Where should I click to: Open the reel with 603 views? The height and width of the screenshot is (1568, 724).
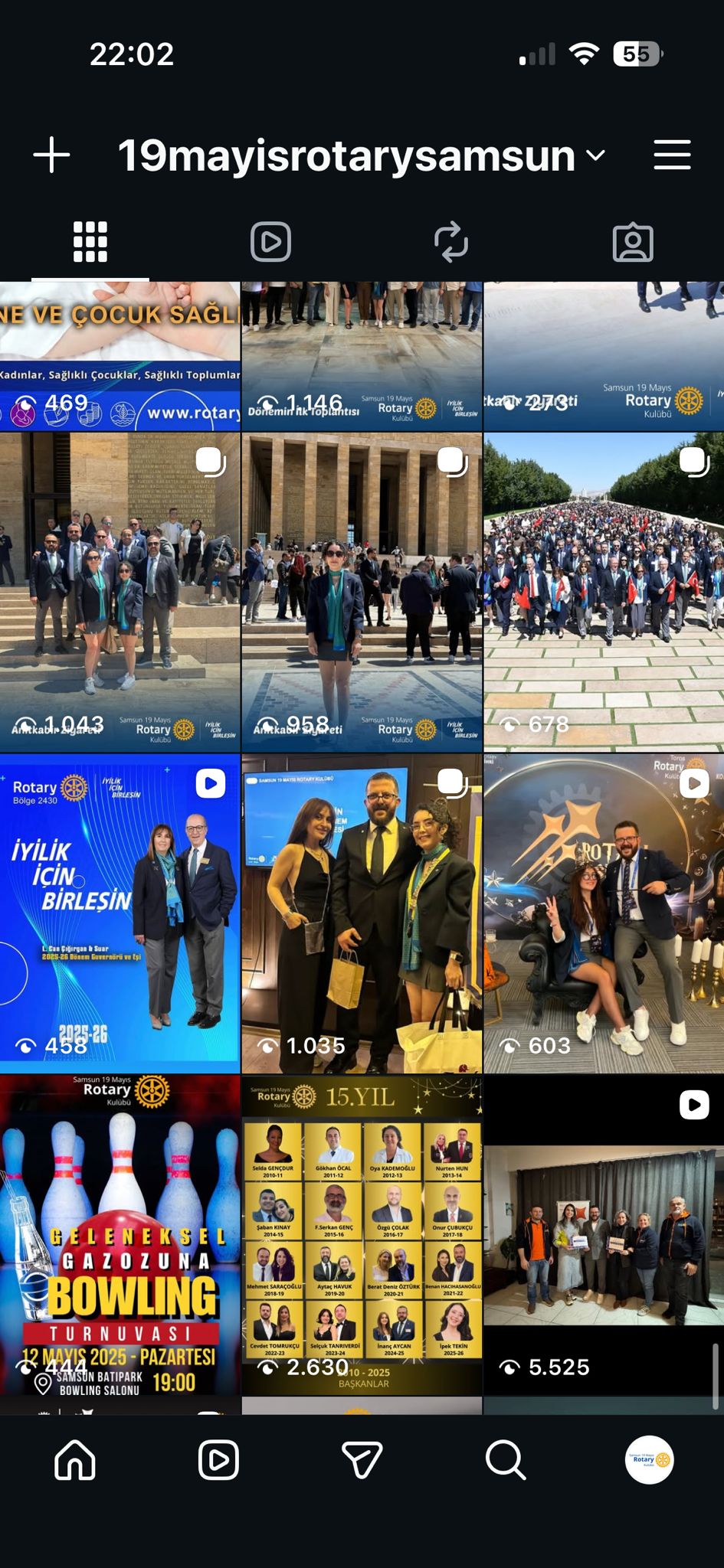pyautogui.click(x=604, y=913)
